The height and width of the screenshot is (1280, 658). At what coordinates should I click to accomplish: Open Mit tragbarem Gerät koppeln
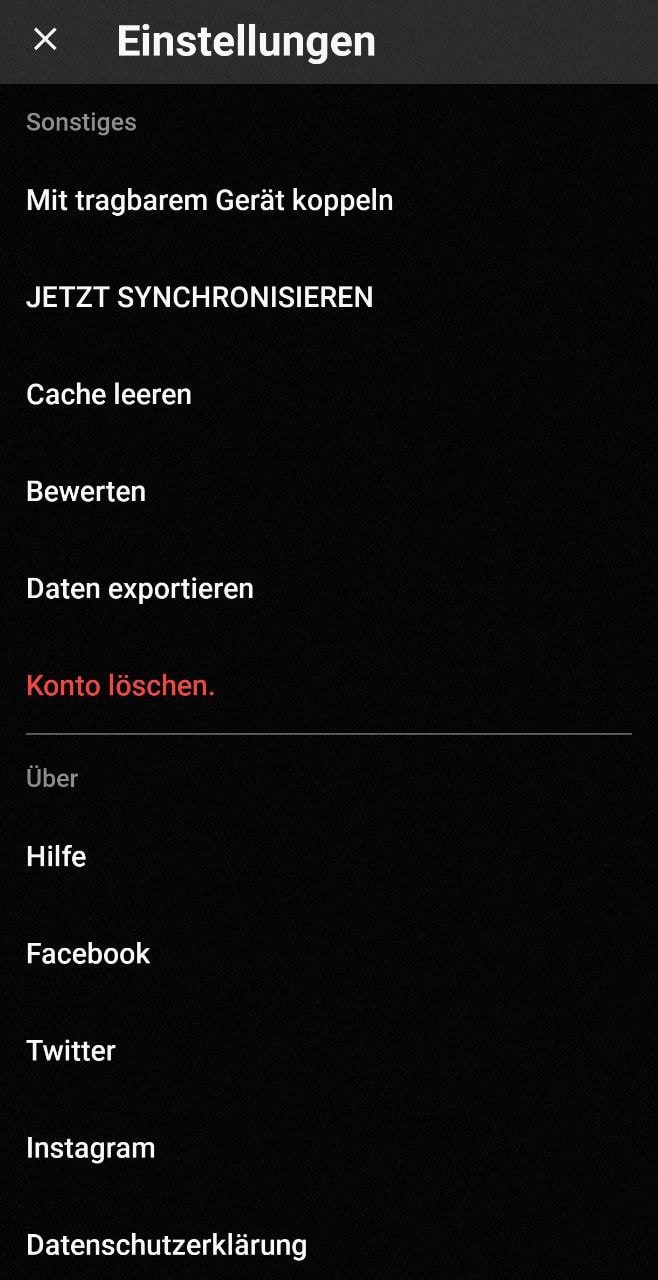209,200
